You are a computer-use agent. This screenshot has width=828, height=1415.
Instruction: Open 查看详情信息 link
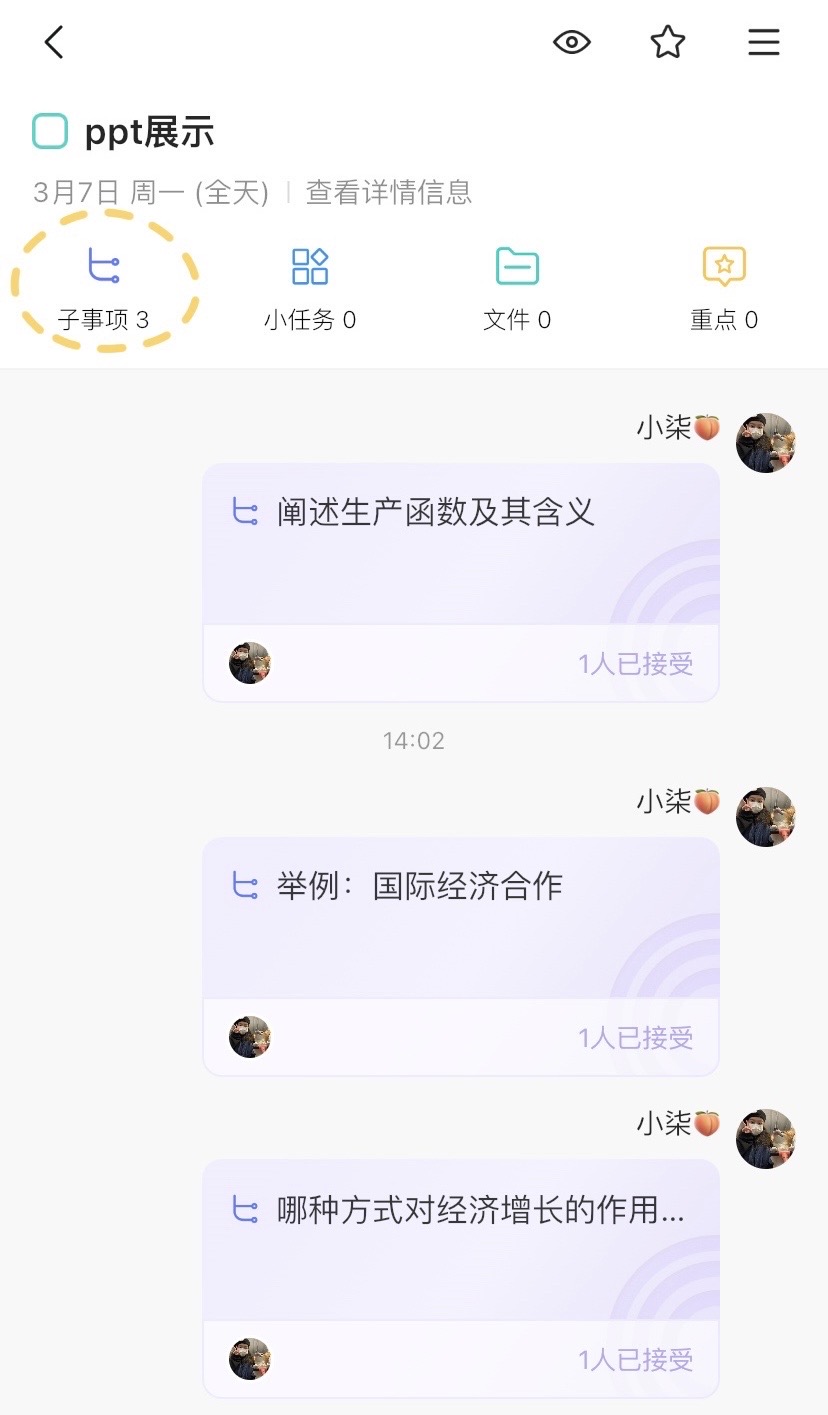pos(388,192)
